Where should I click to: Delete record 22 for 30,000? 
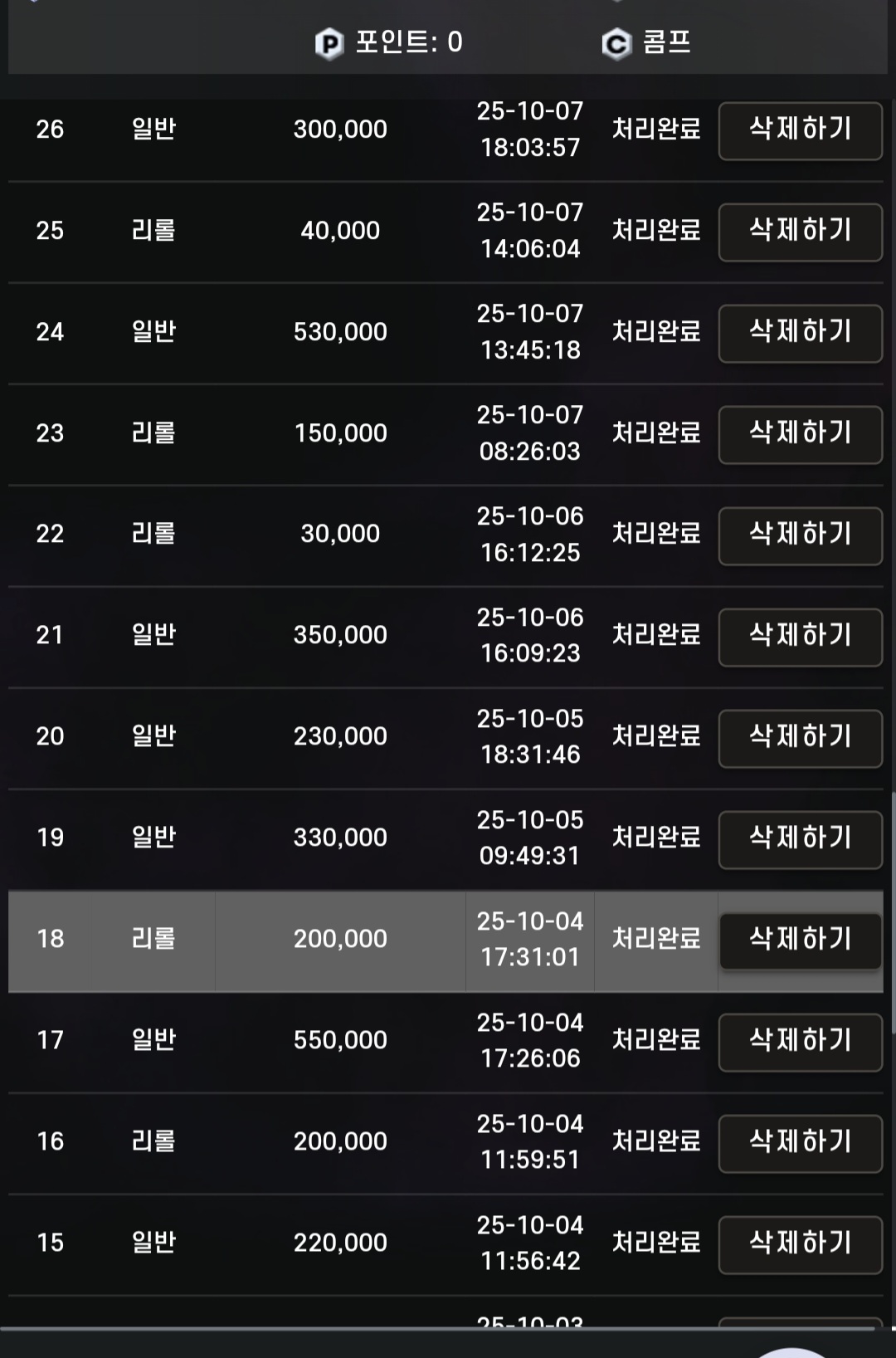pyautogui.click(x=800, y=535)
